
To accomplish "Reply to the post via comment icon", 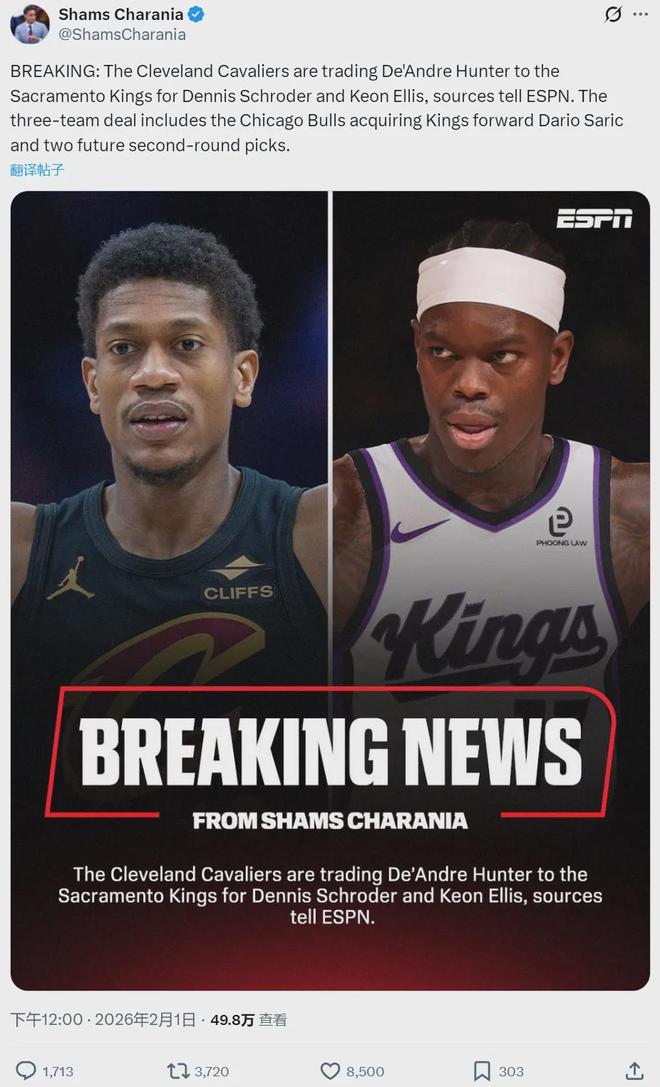I will [x=27, y=1070].
